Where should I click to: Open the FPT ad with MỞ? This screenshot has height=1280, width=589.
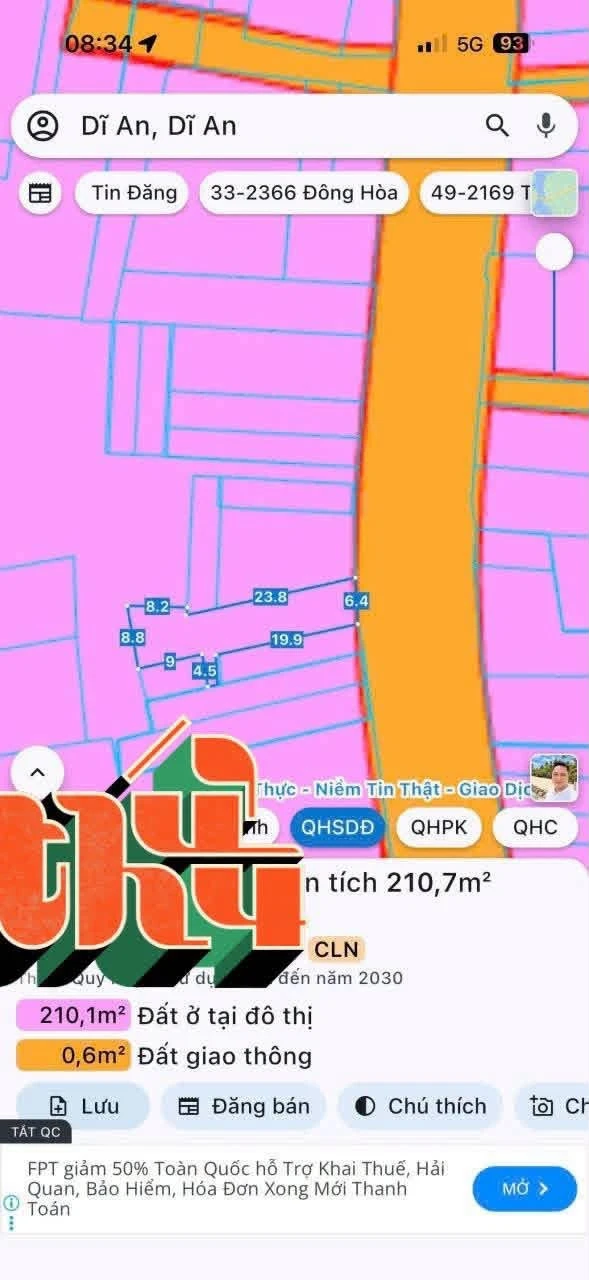[x=525, y=1189]
